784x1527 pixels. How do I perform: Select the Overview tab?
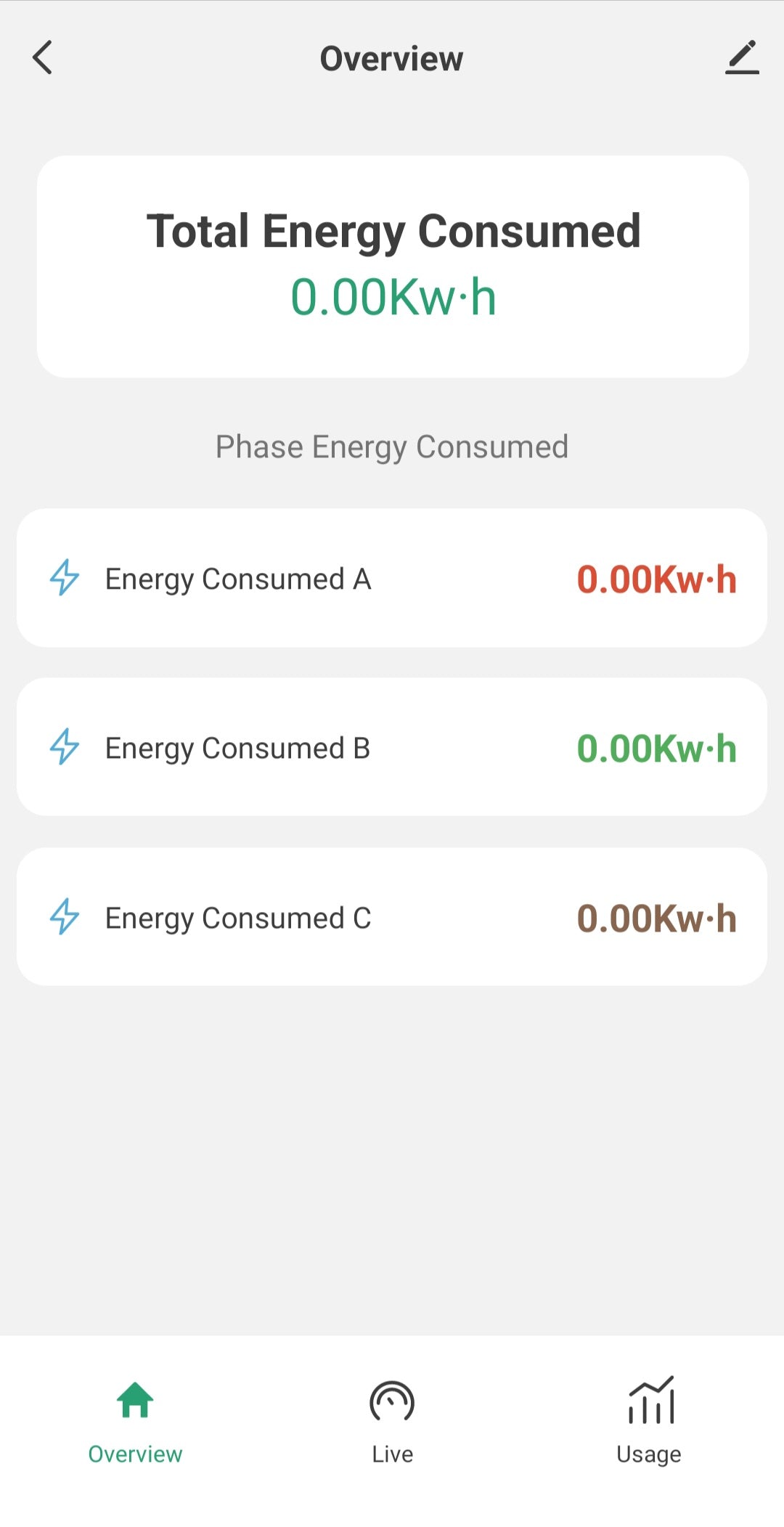coord(135,1420)
